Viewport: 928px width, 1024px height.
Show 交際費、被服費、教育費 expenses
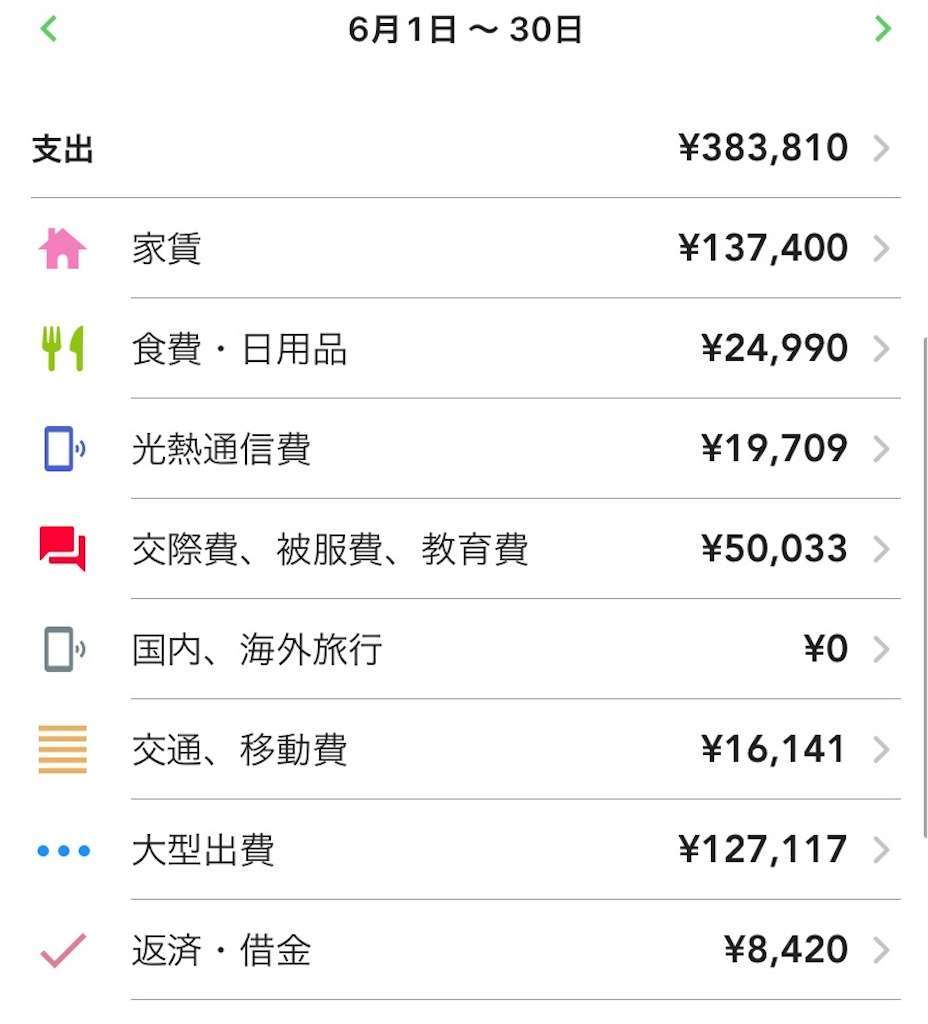coord(465,549)
